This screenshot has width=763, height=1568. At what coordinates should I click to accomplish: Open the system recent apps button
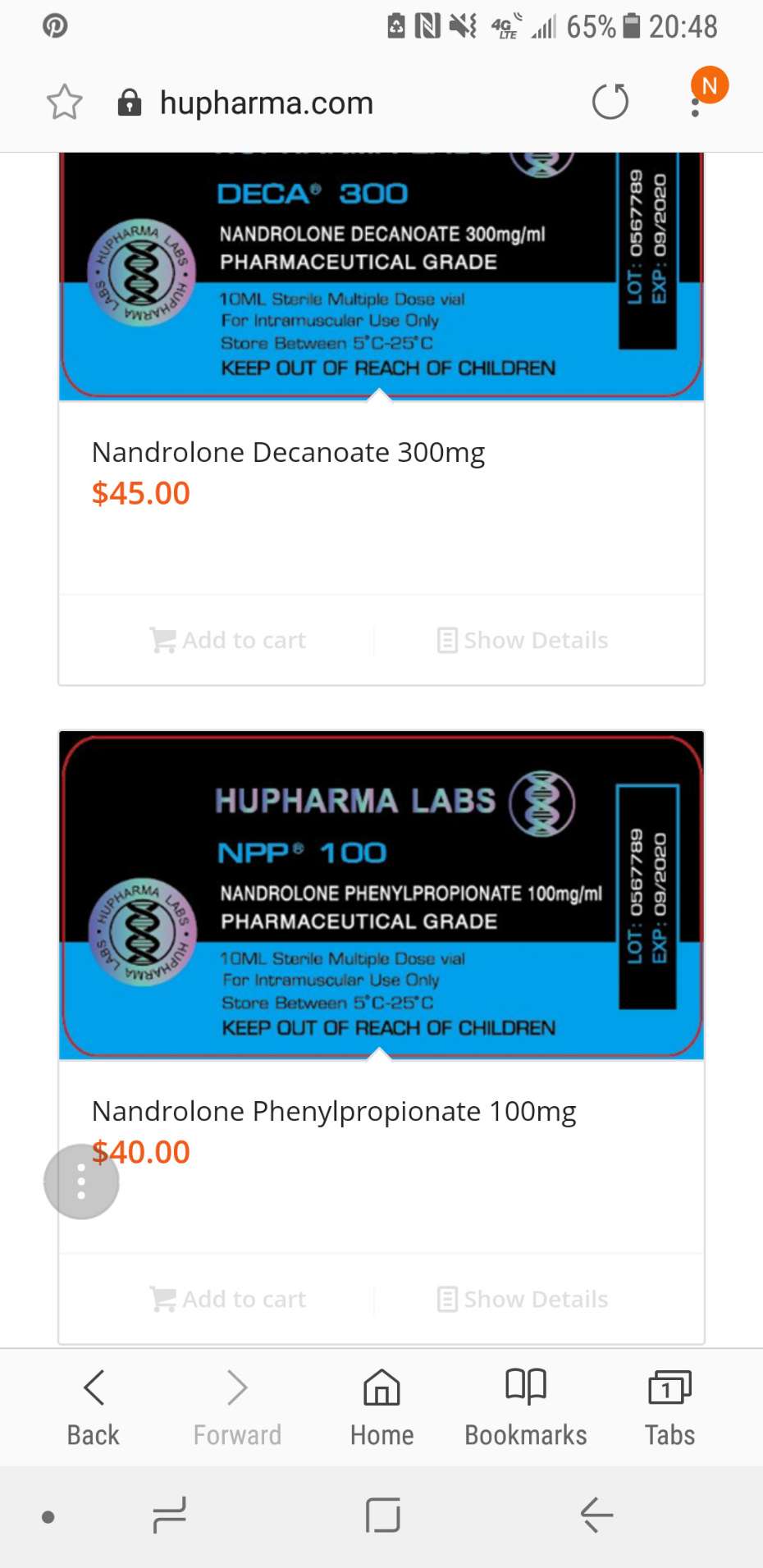click(x=169, y=1515)
